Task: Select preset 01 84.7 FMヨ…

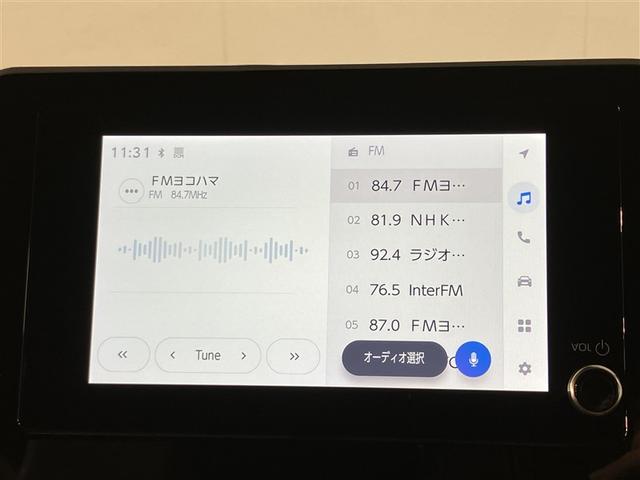Action: [x=415, y=185]
